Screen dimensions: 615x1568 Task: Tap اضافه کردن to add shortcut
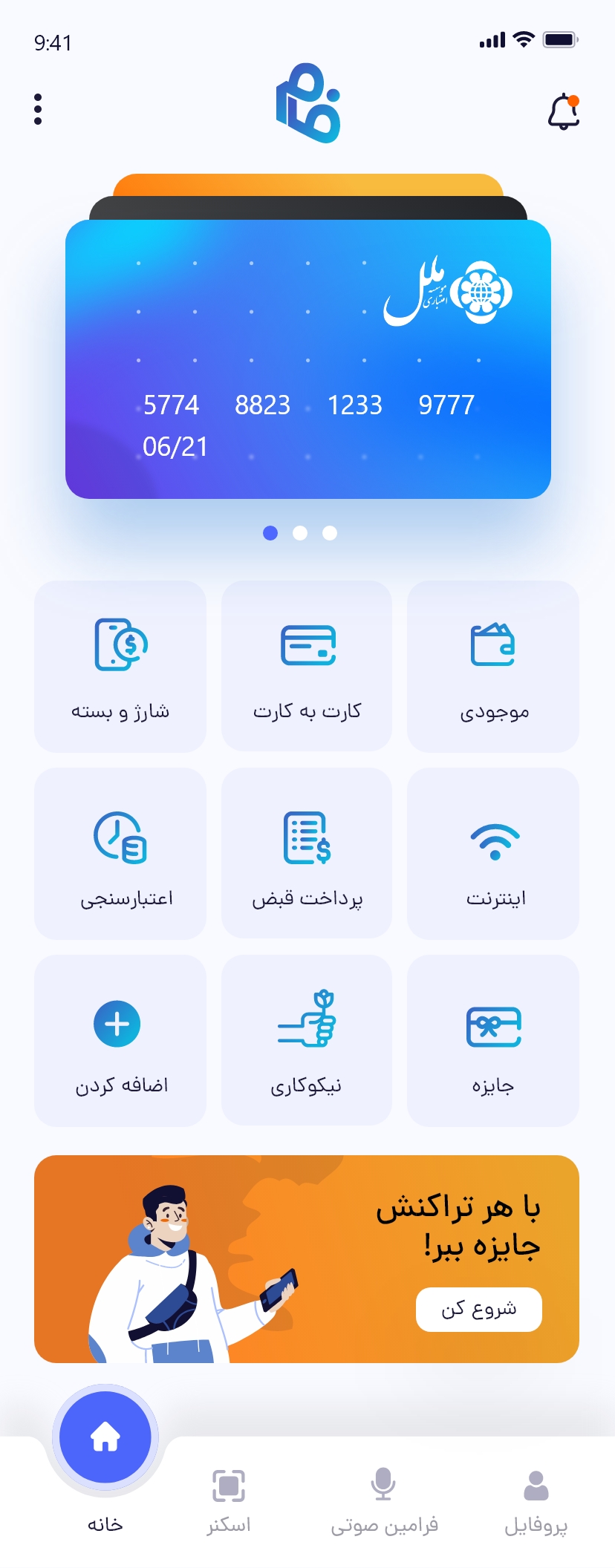pyautogui.click(x=120, y=1041)
